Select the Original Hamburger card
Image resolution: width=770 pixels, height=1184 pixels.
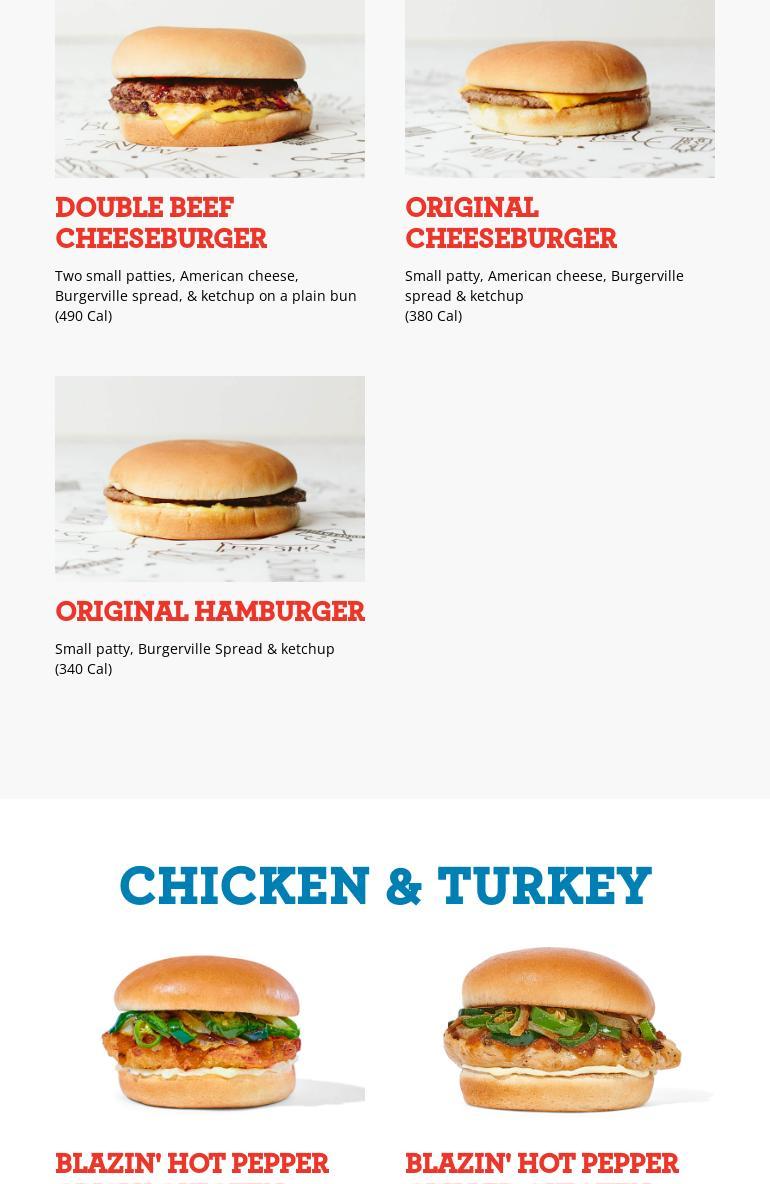pyautogui.click(x=209, y=611)
